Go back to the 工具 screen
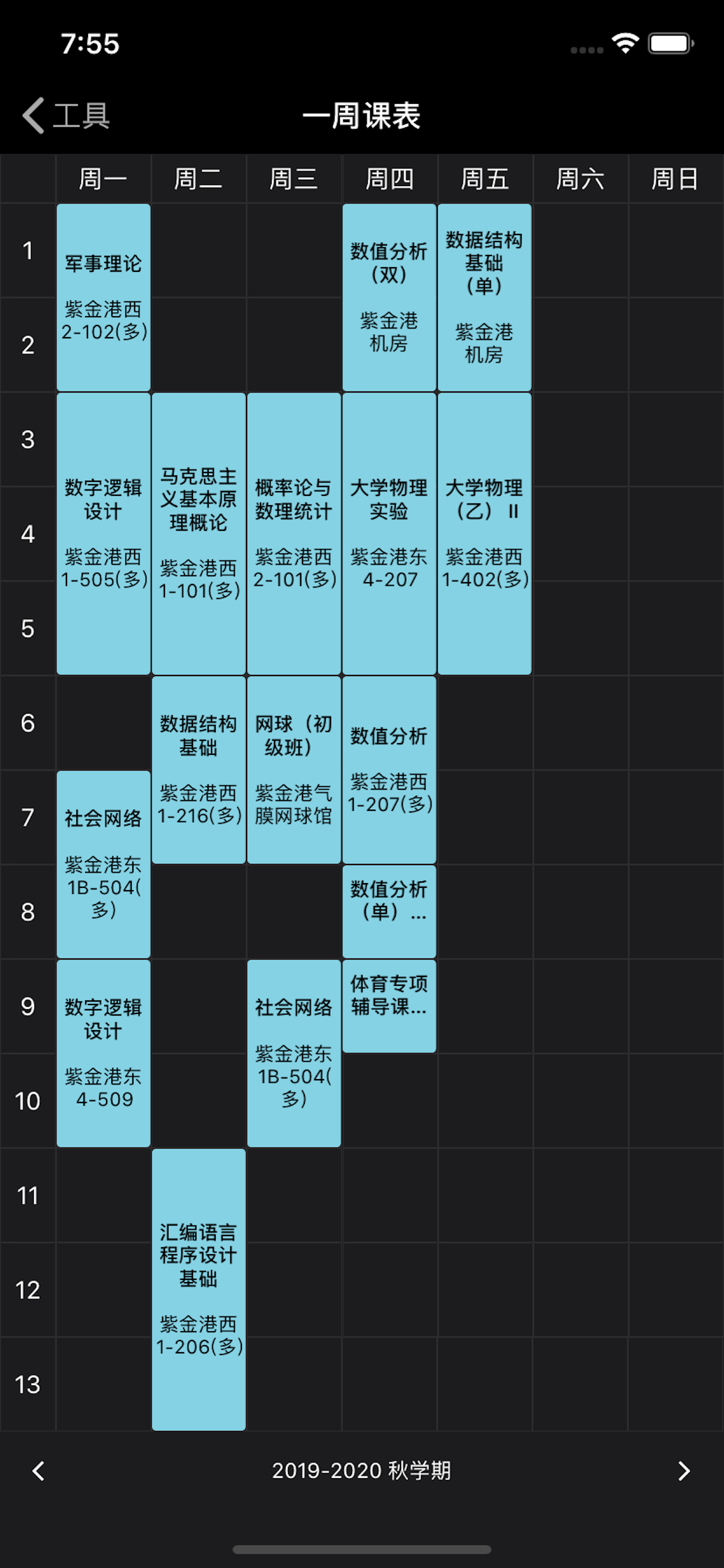The height and width of the screenshot is (1568, 724). (66, 115)
